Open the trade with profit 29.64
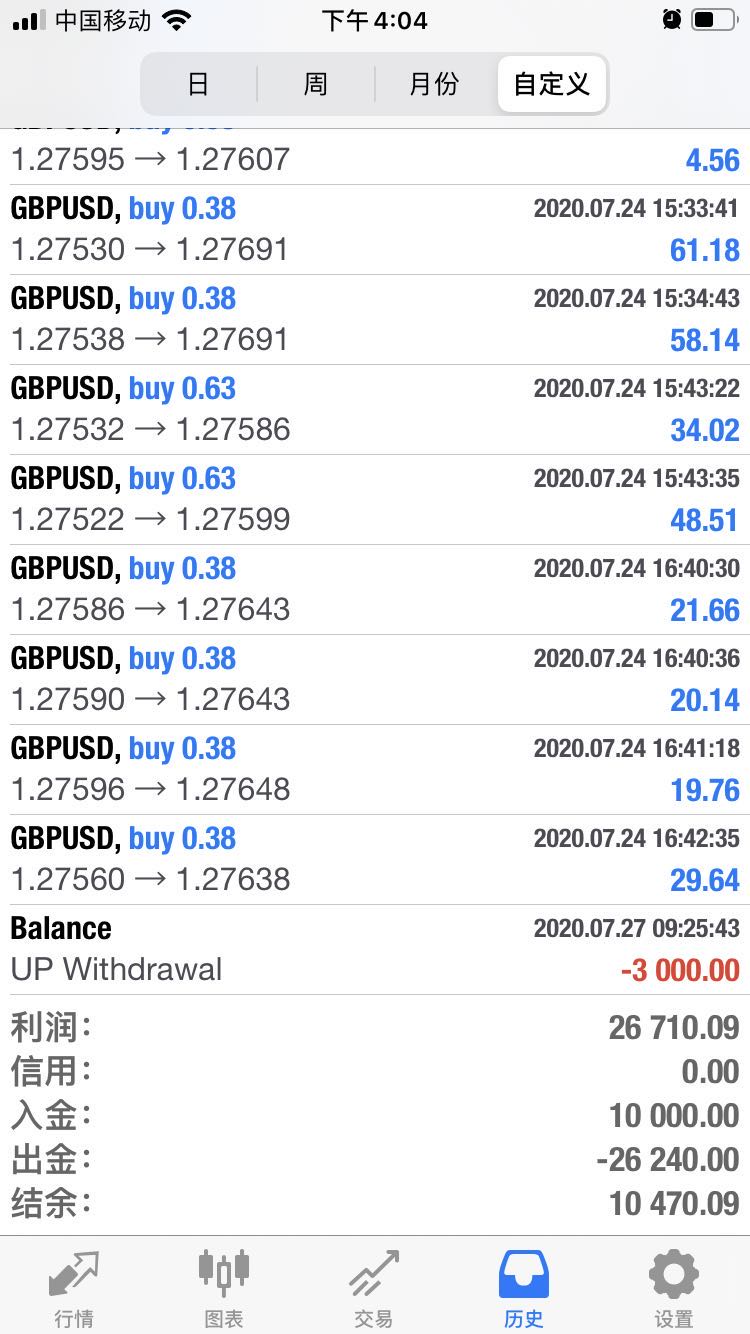Screen dimensions: 750x1334 375,860
